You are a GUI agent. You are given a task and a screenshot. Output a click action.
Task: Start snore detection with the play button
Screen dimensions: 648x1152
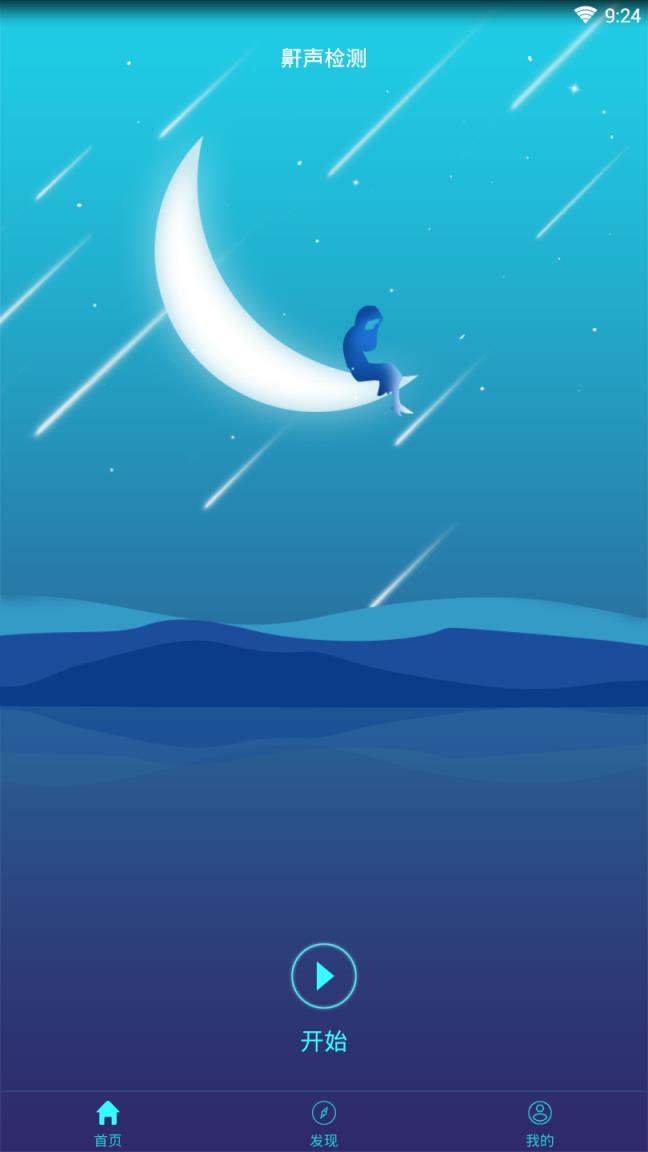click(x=324, y=975)
